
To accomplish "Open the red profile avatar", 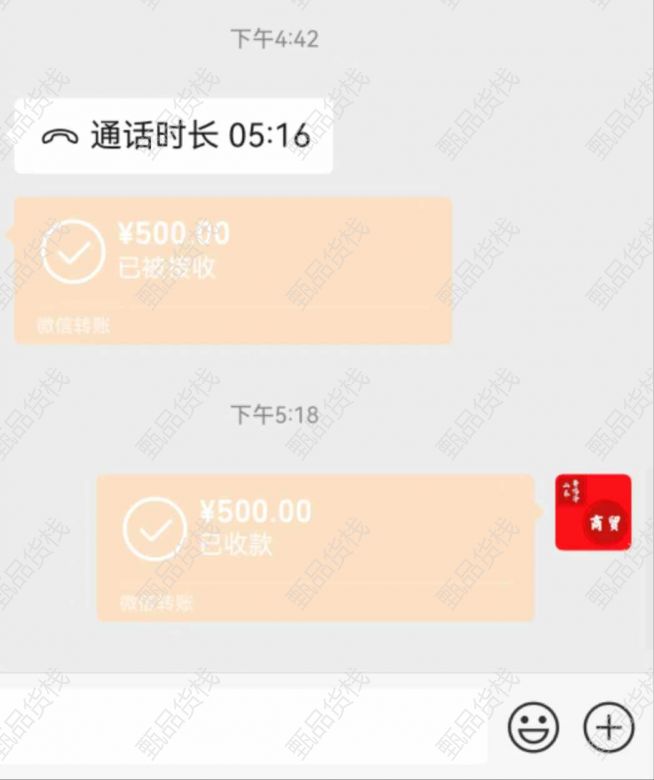I will (x=593, y=512).
